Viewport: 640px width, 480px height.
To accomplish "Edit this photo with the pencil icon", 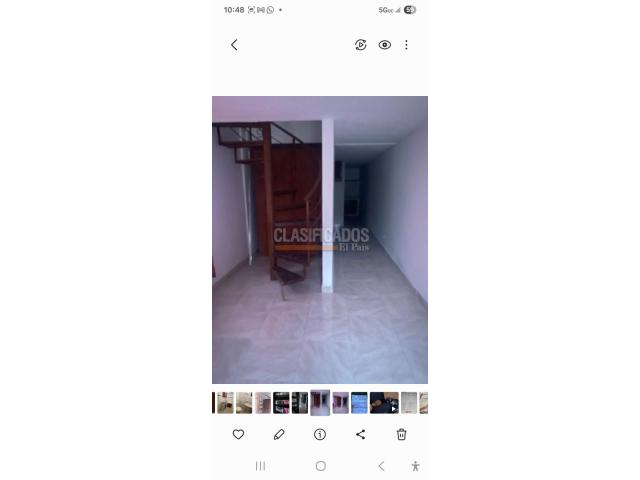I will tap(279, 434).
